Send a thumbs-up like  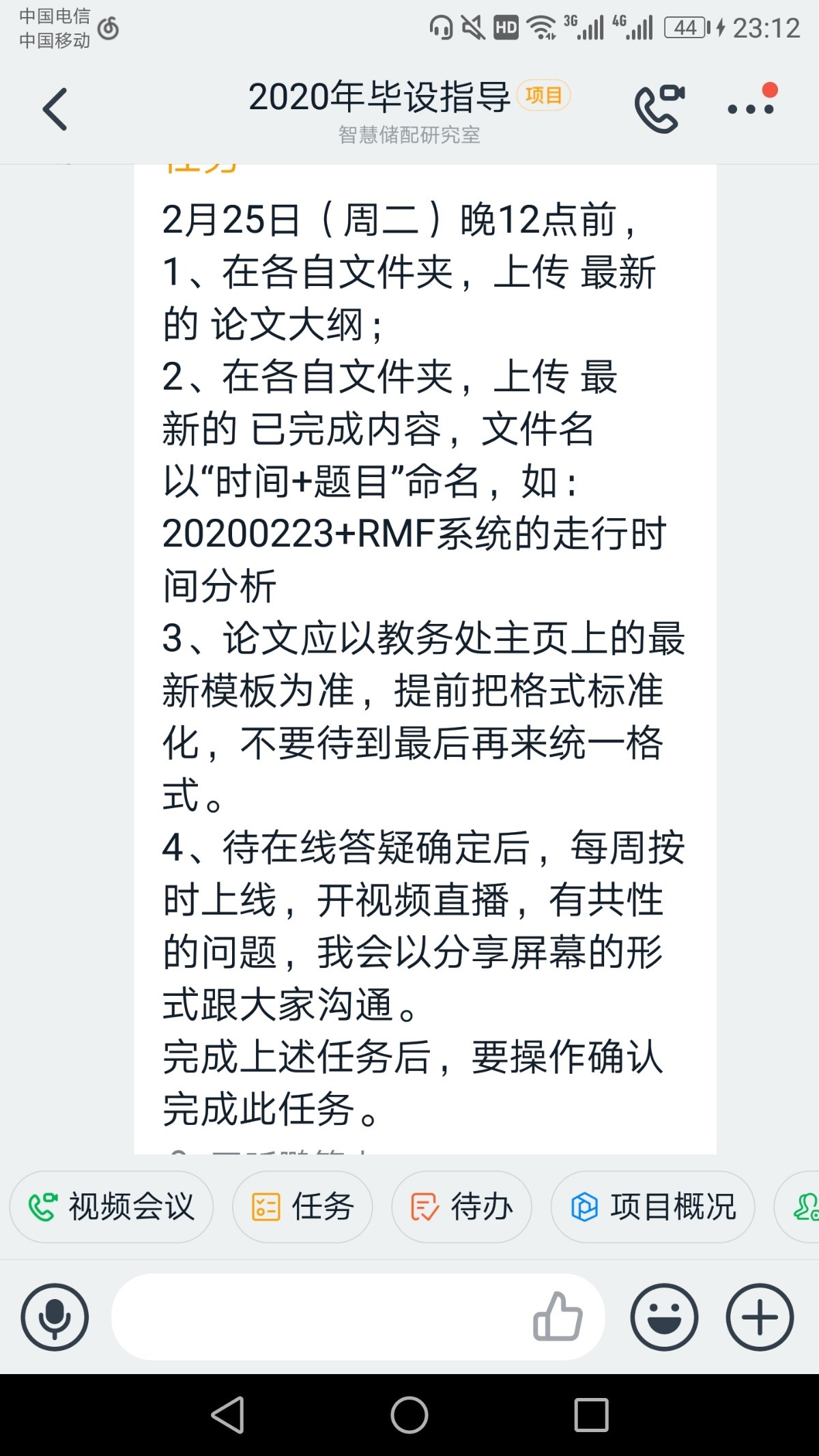pyautogui.click(x=558, y=1317)
